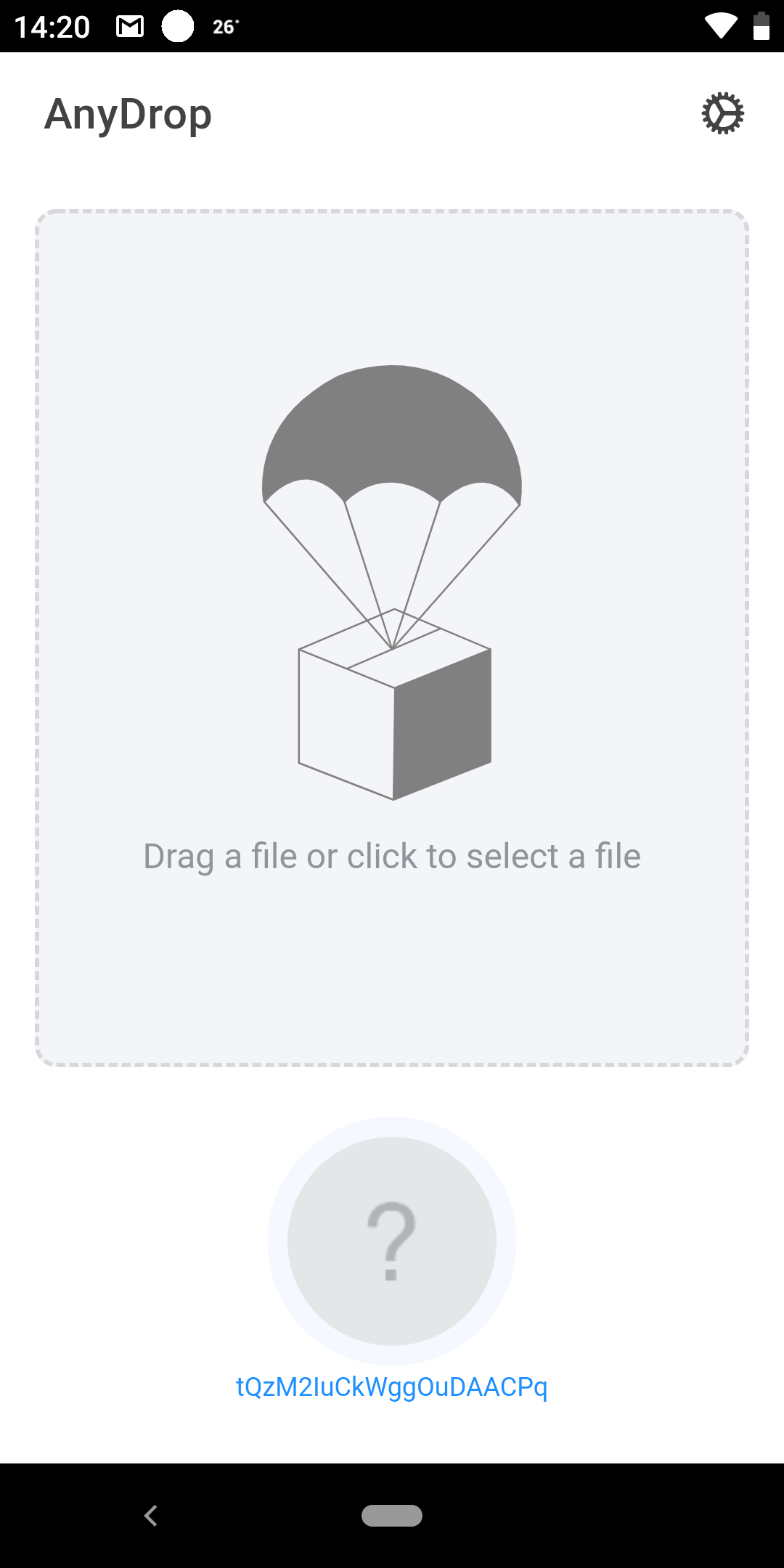Open the settings gear icon
784x1568 pixels.
(x=722, y=113)
